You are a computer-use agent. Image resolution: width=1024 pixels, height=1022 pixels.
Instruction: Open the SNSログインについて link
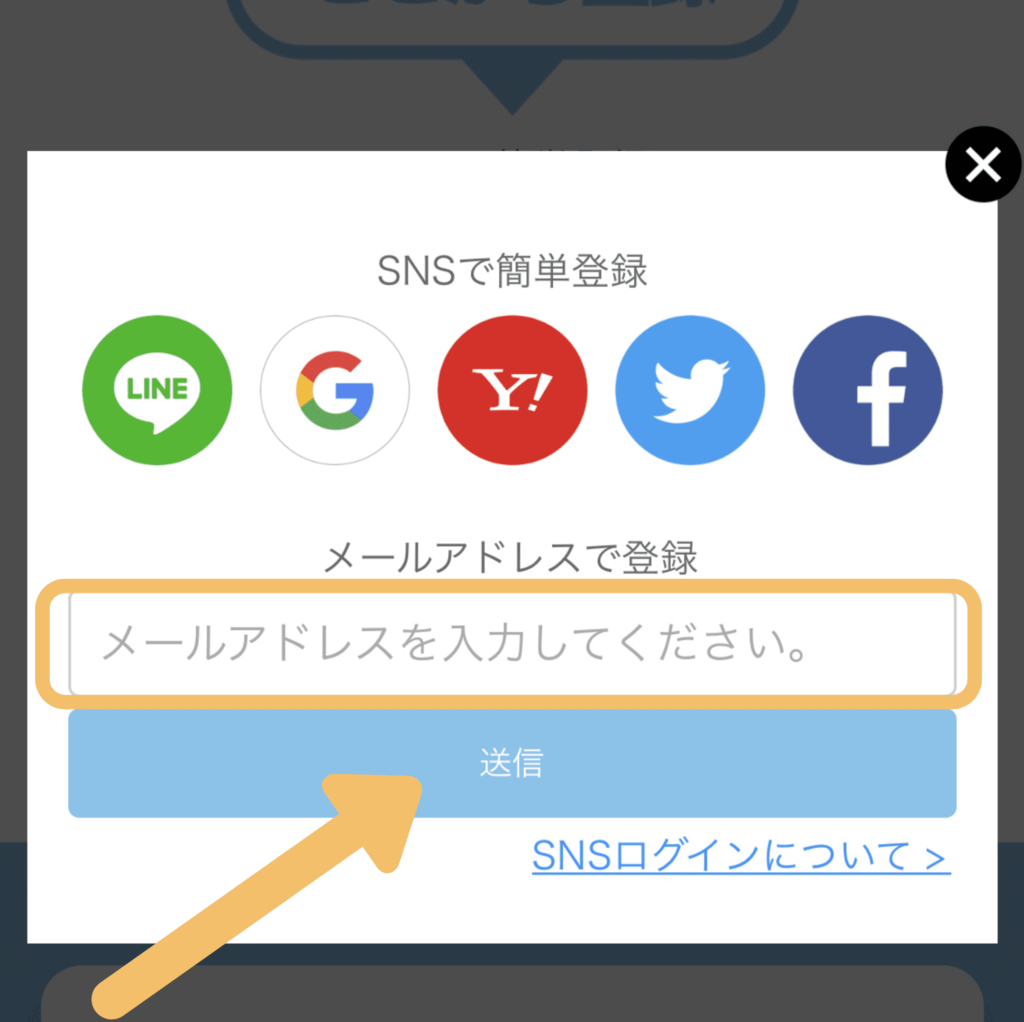tap(741, 856)
